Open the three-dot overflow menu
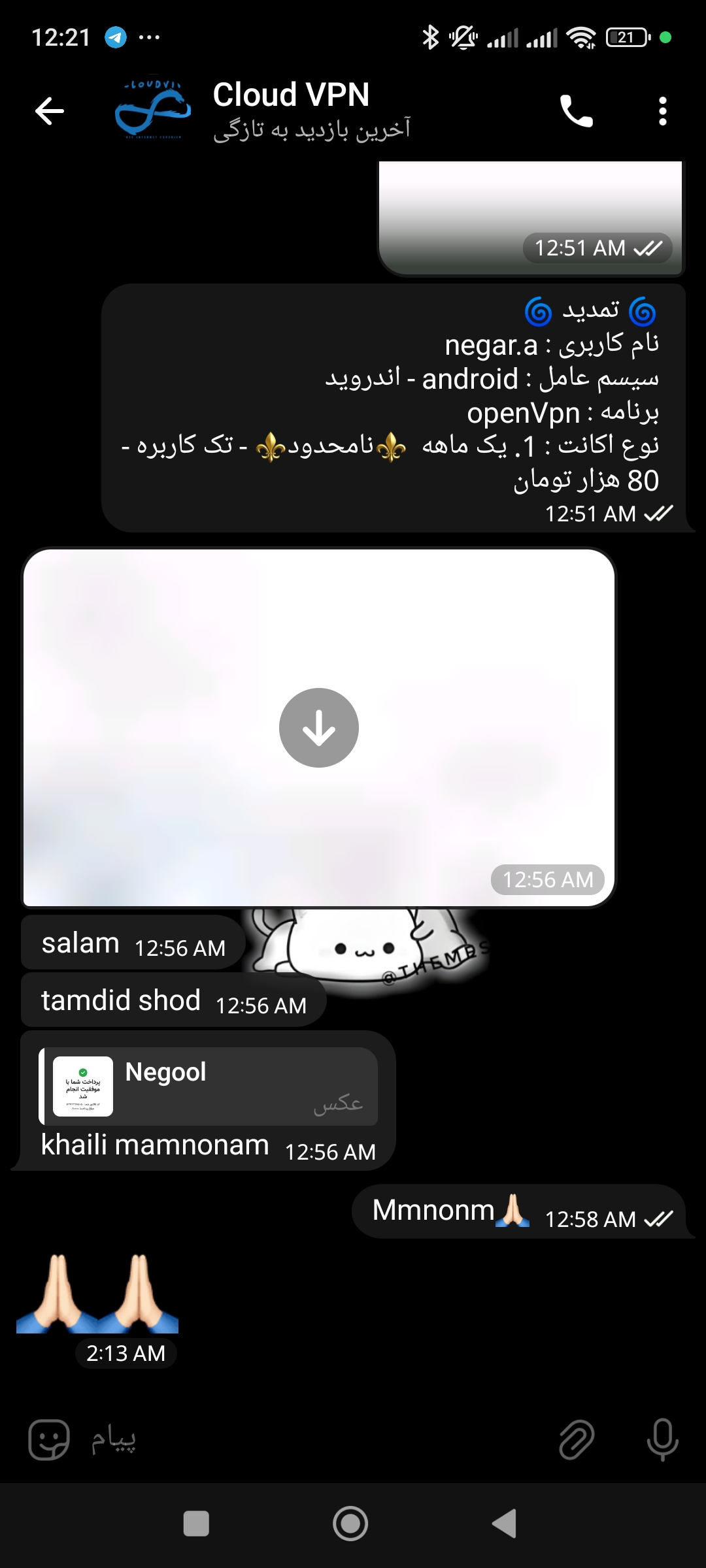The image size is (706, 1568). tap(662, 111)
